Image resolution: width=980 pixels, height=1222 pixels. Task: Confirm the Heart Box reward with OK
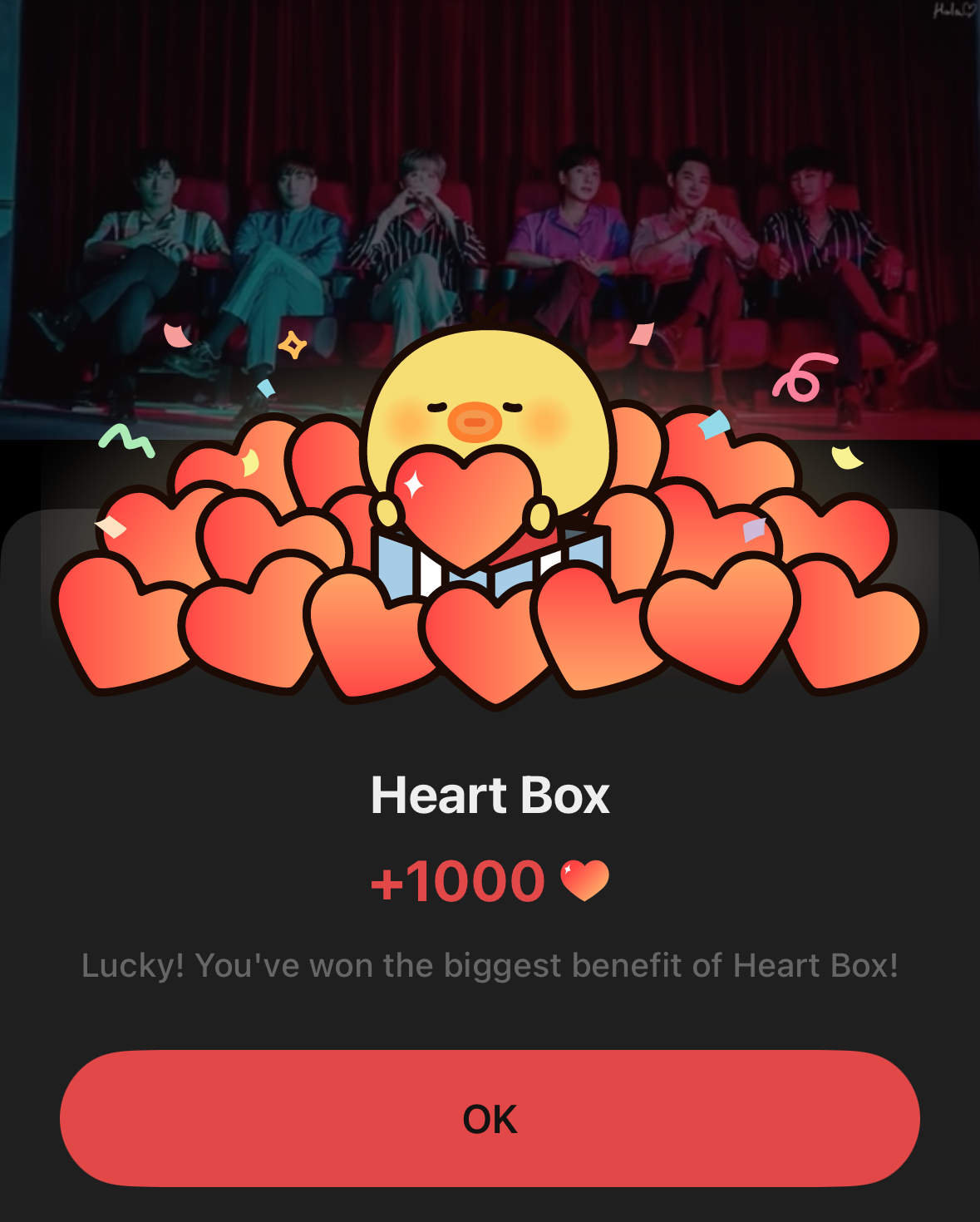[490, 1118]
